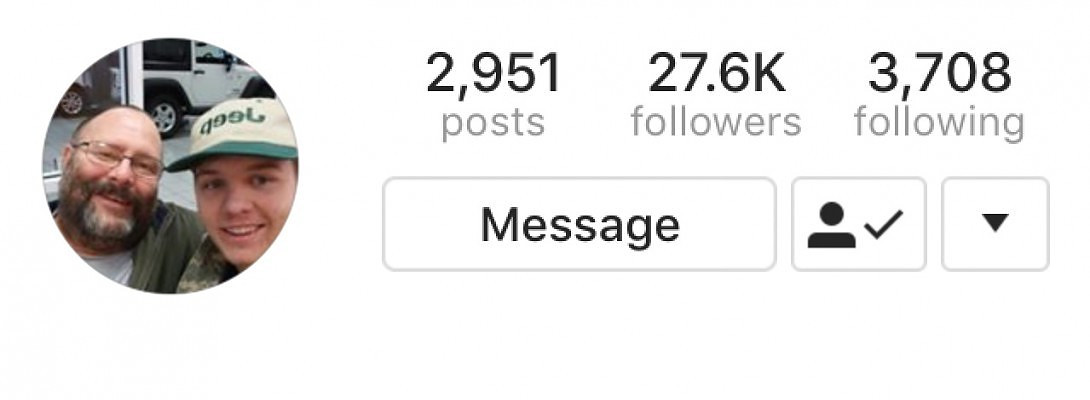1090x400 pixels.
Task: Expand suggested accounts dropdown arrow
Action: (994, 224)
